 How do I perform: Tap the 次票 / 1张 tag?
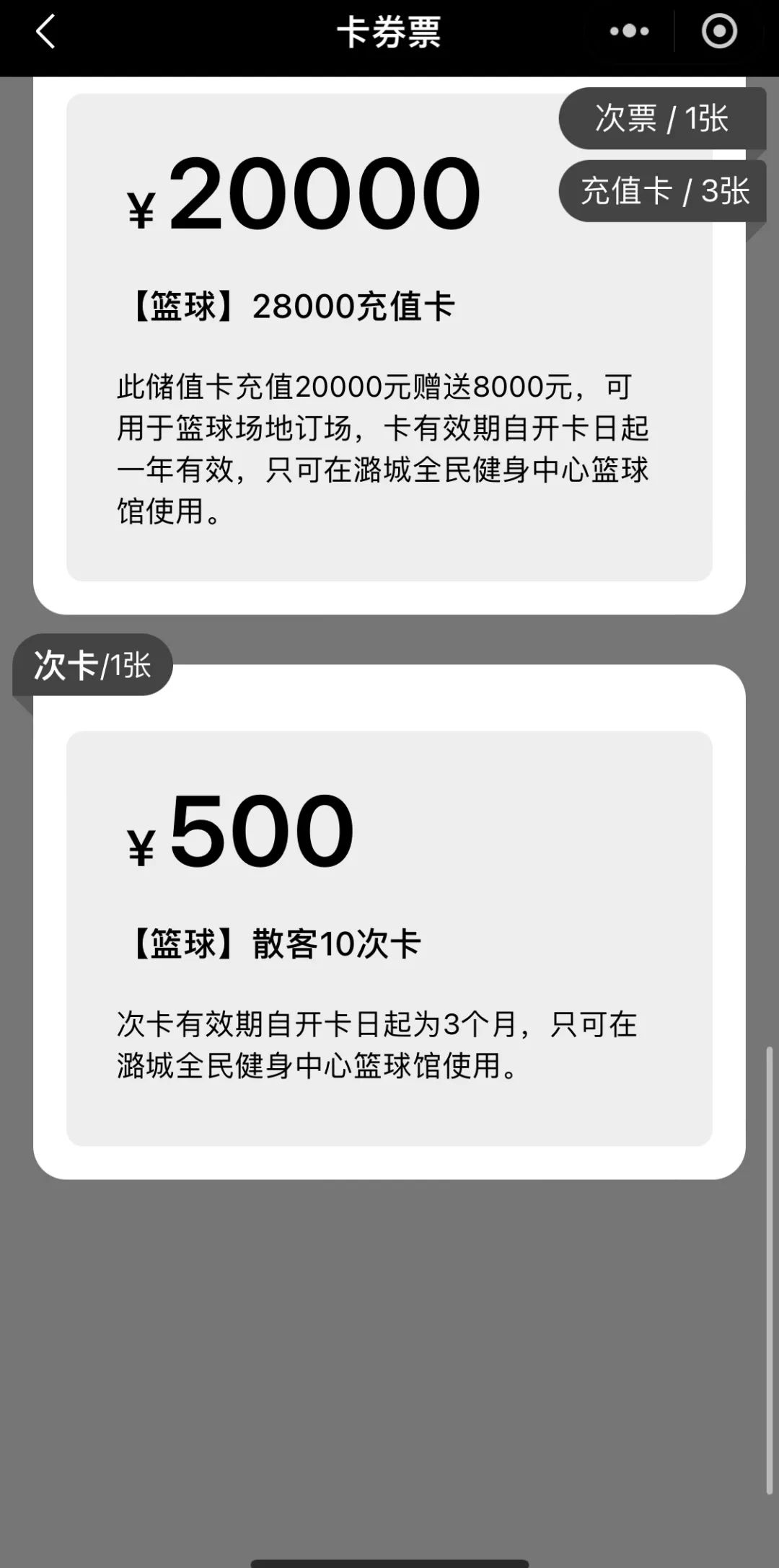(x=661, y=118)
